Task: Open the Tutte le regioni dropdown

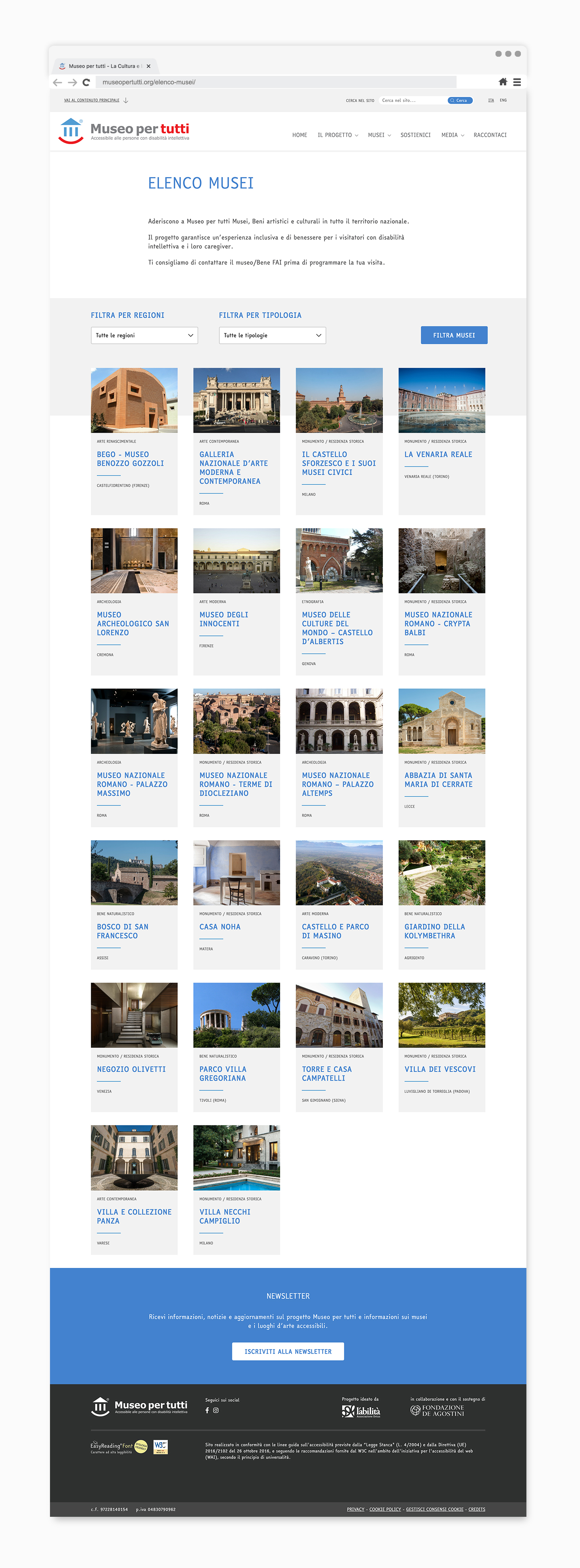Action: (x=144, y=335)
